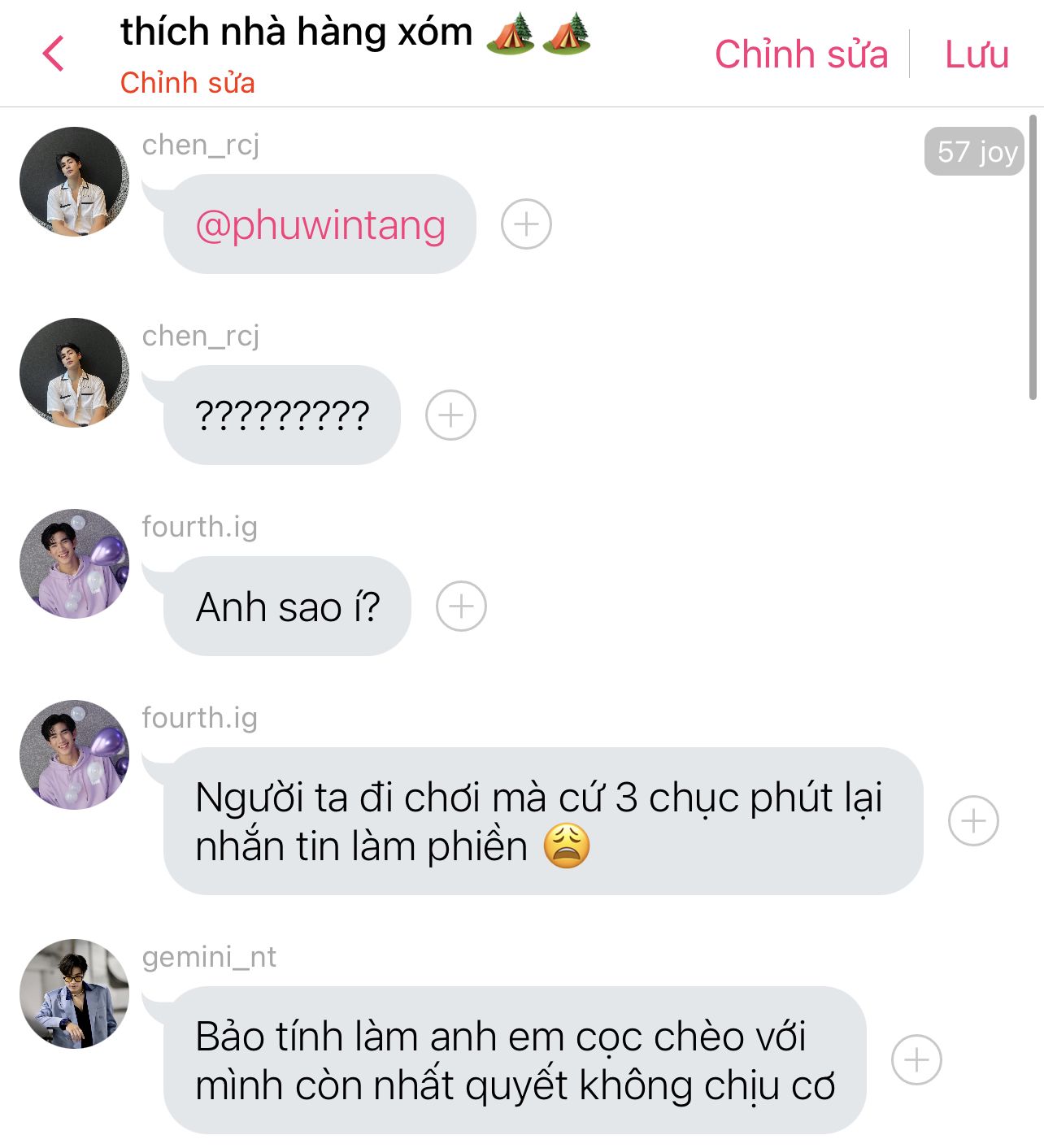Tap plus icon beside Anh sao í?
Image resolution: width=1044 pixels, height=1148 pixels.
point(461,607)
